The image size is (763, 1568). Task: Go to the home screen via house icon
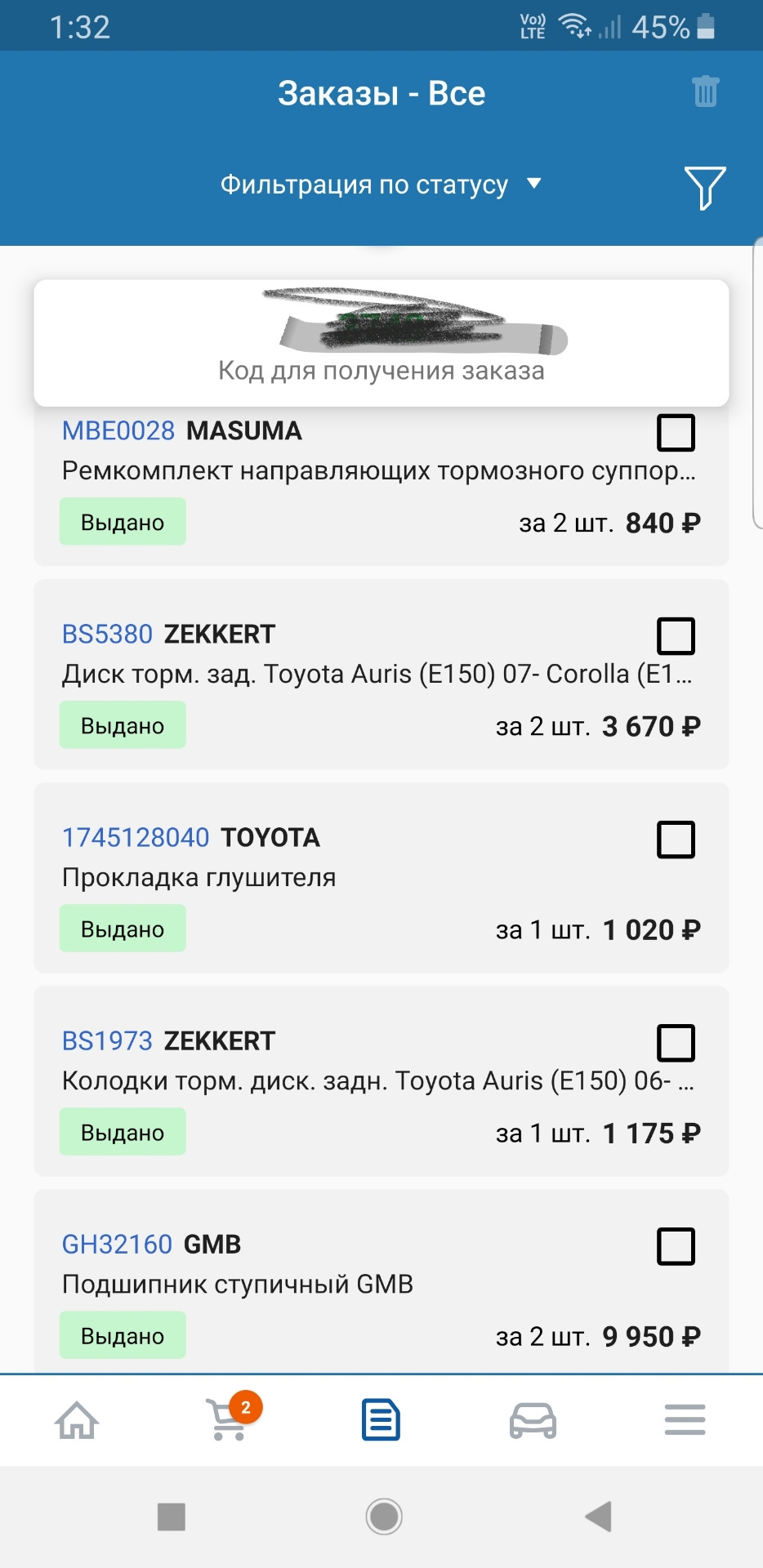click(x=76, y=1421)
